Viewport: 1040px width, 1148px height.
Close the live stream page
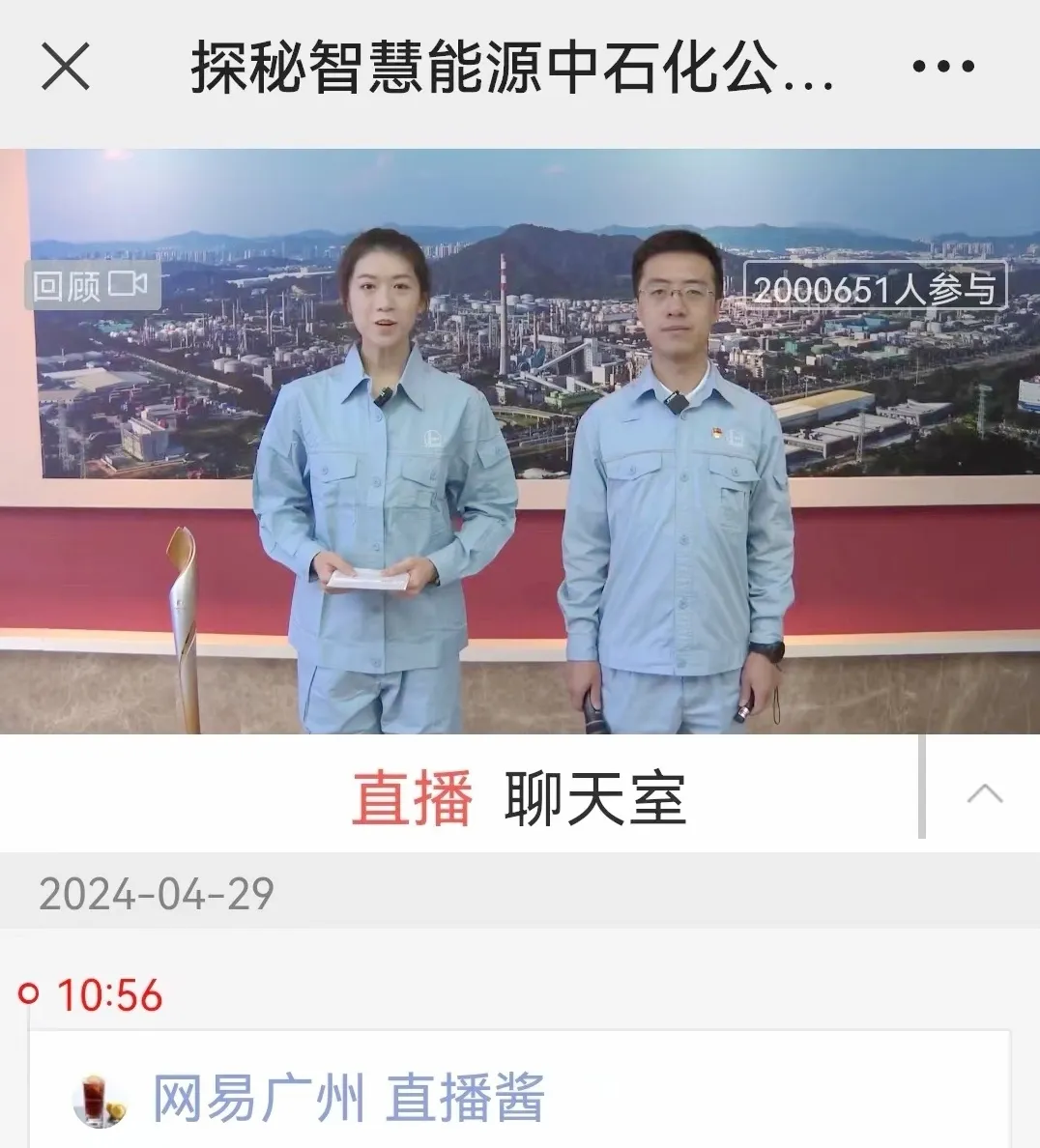click(x=66, y=67)
